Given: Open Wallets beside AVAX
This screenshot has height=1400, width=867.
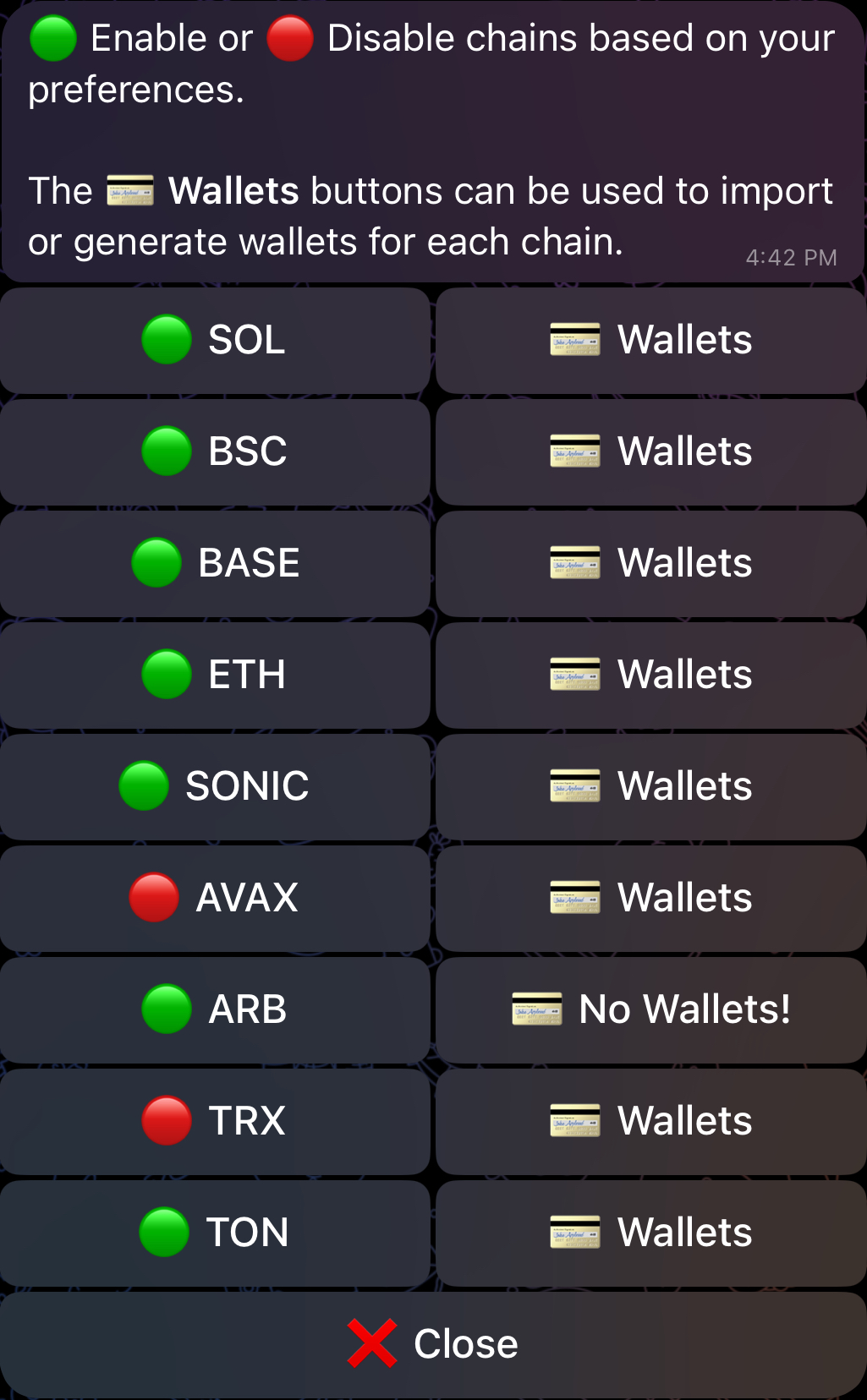Looking at the screenshot, I should pyautogui.click(x=650, y=899).
